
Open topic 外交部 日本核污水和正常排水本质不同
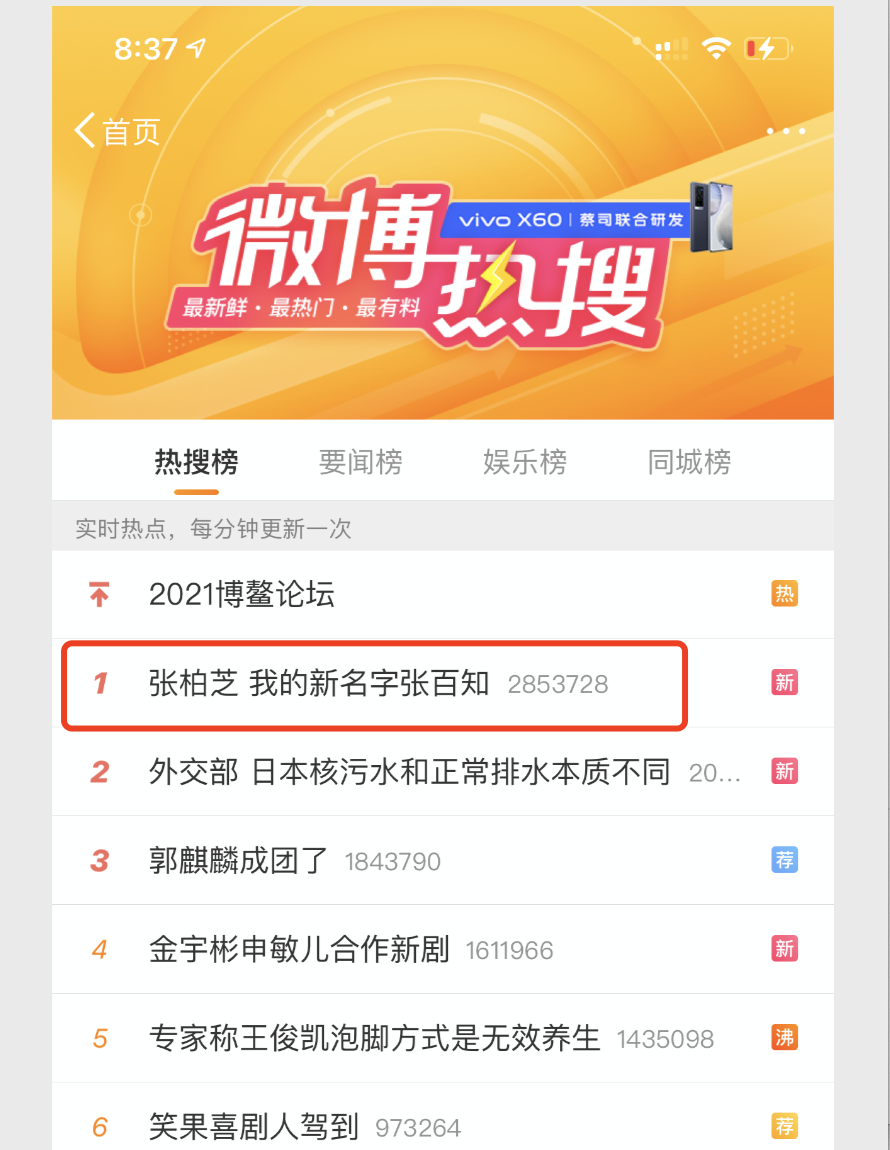tap(409, 772)
